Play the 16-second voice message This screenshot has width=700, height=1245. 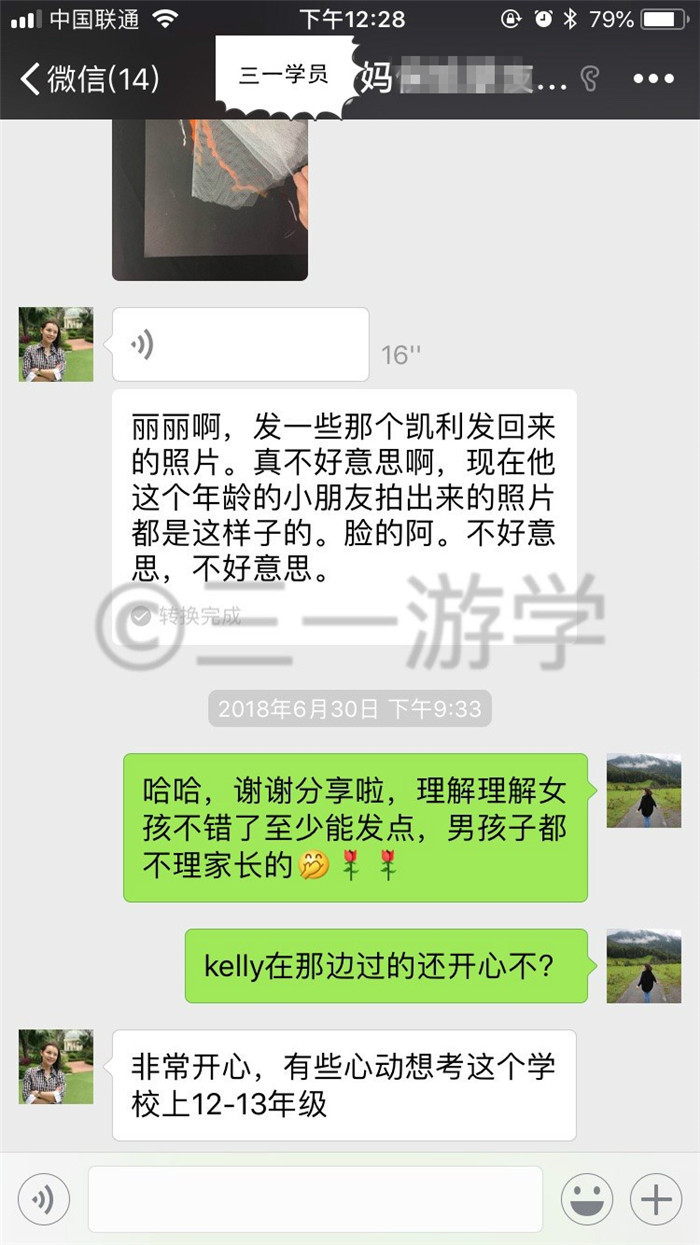point(240,344)
